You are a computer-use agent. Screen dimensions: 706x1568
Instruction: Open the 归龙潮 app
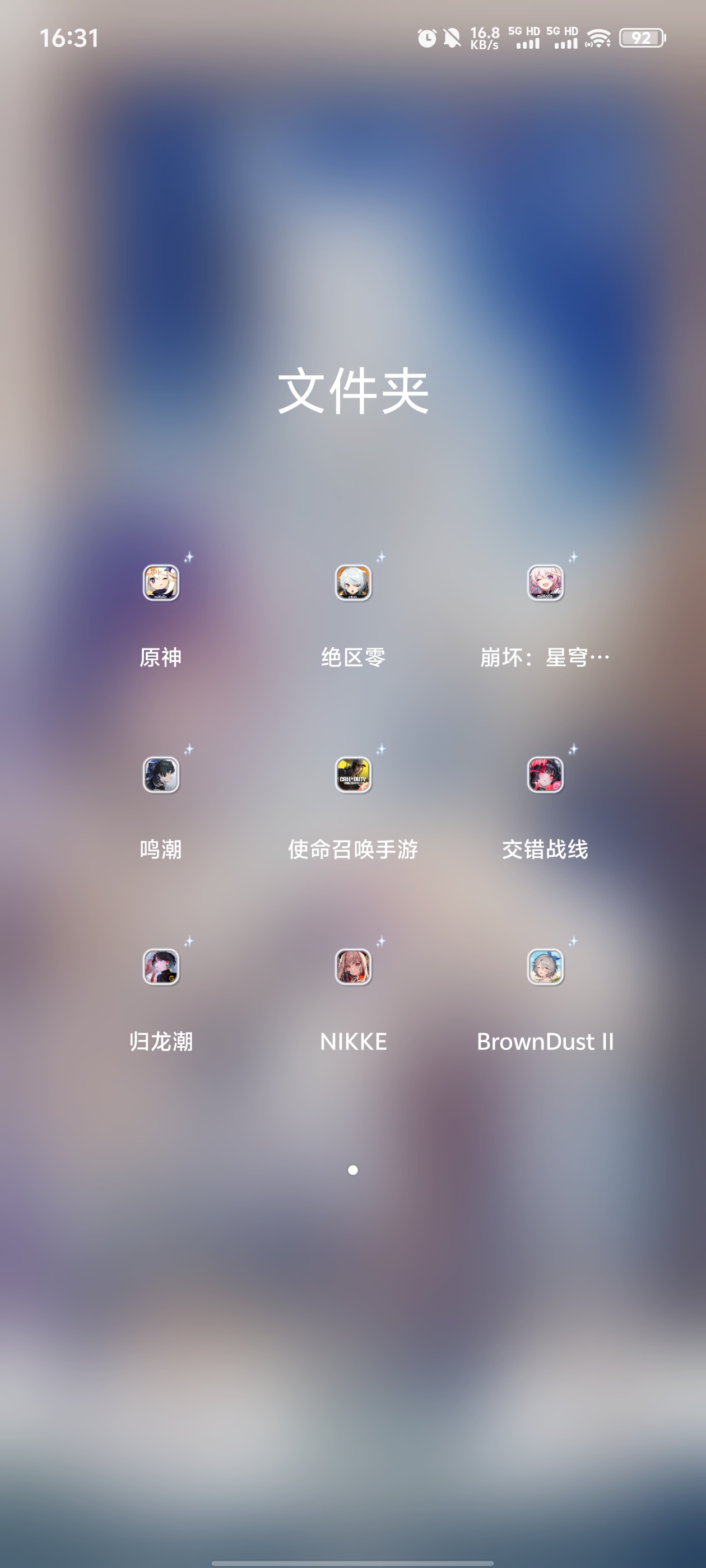[161, 967]
